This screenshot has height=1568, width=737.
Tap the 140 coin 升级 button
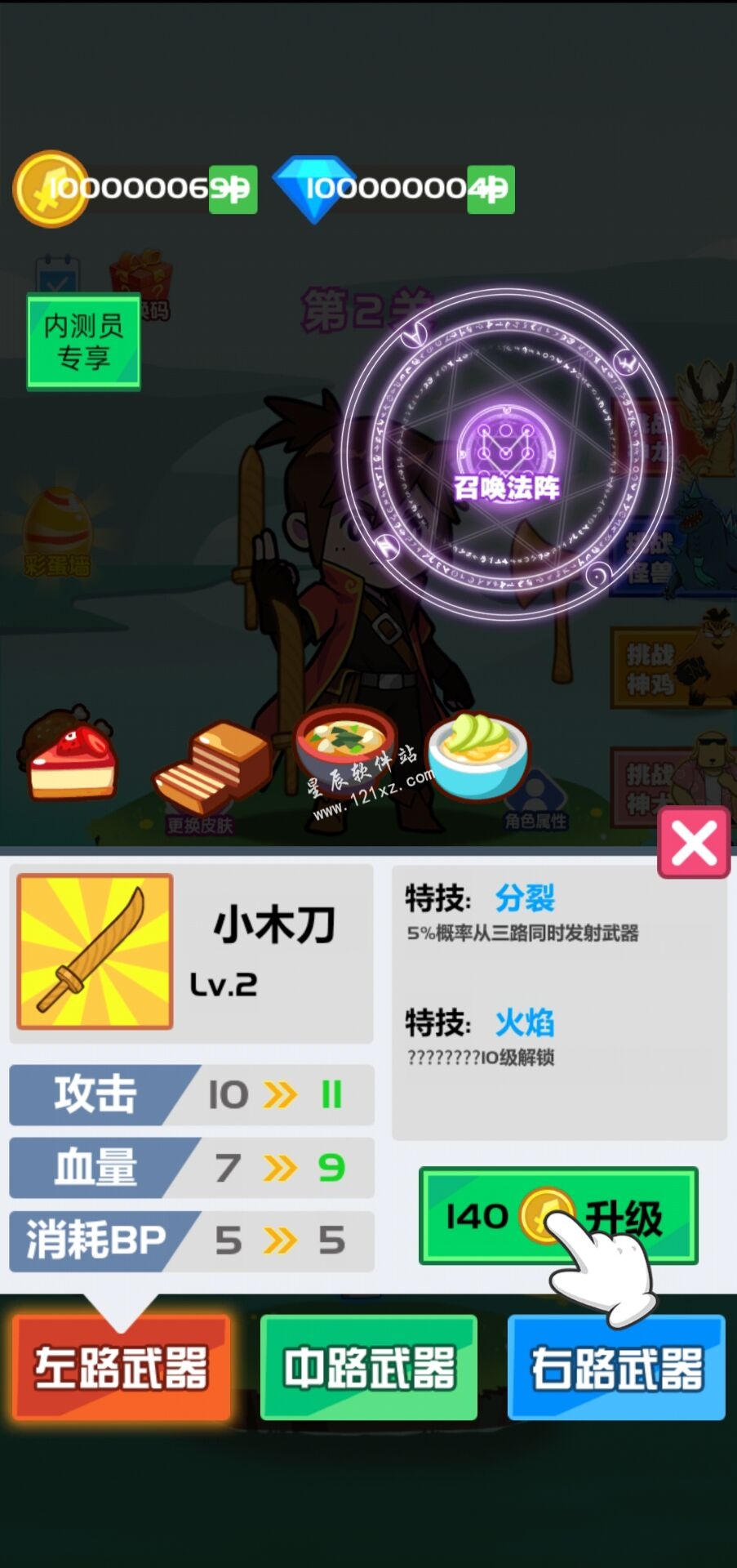[x=558, y=1215]
